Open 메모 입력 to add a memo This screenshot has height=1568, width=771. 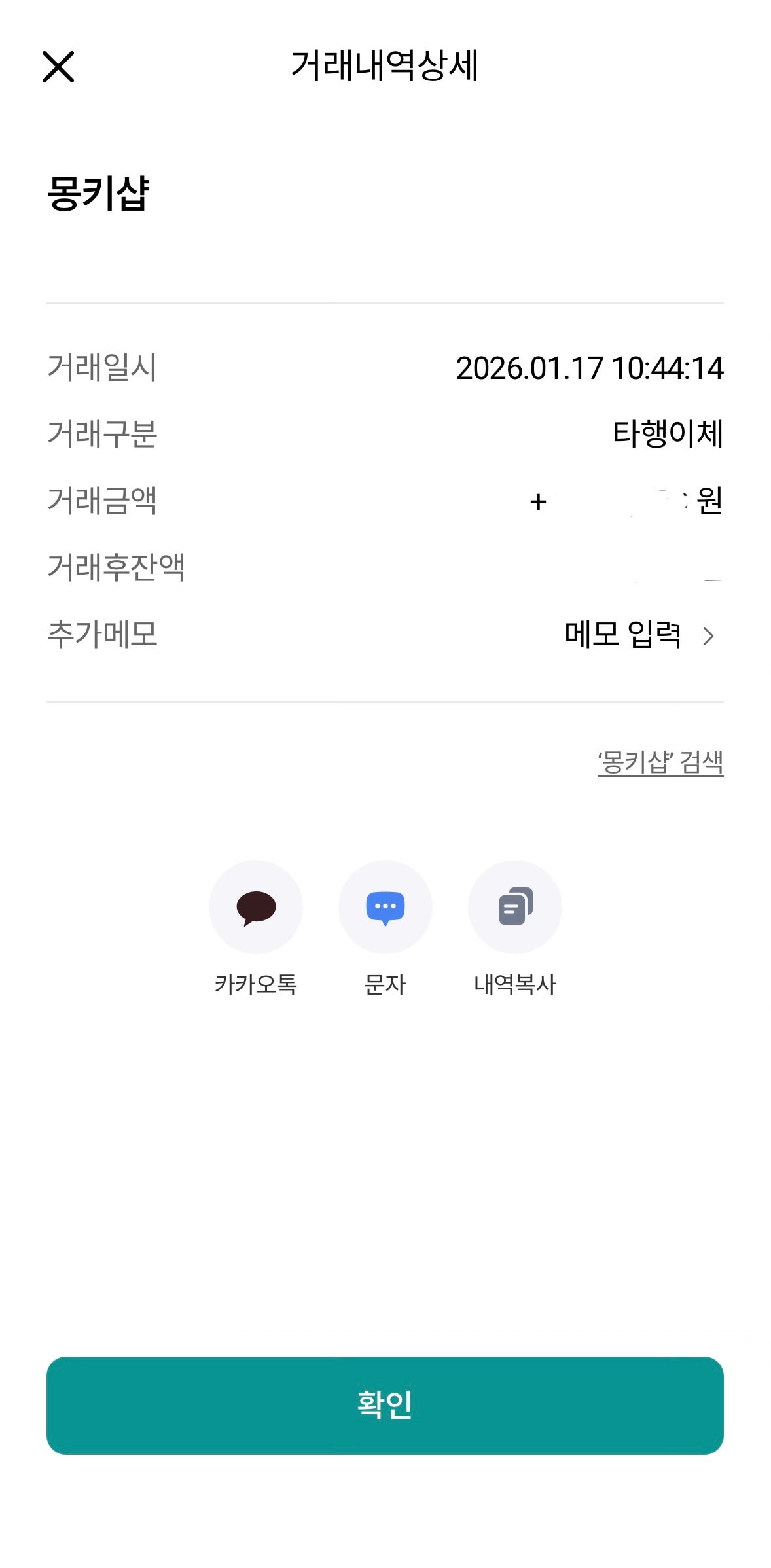pyautogui.click(x=639, y=634)
